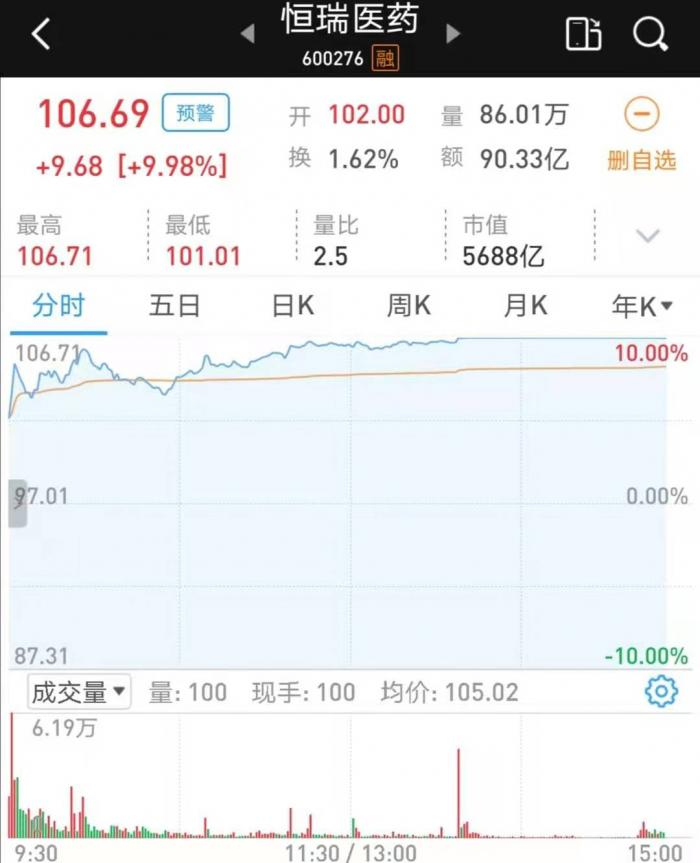Select the 分时 chart tab
The width and height of the screenshot is (700, 863).
(x=58, y=305)
